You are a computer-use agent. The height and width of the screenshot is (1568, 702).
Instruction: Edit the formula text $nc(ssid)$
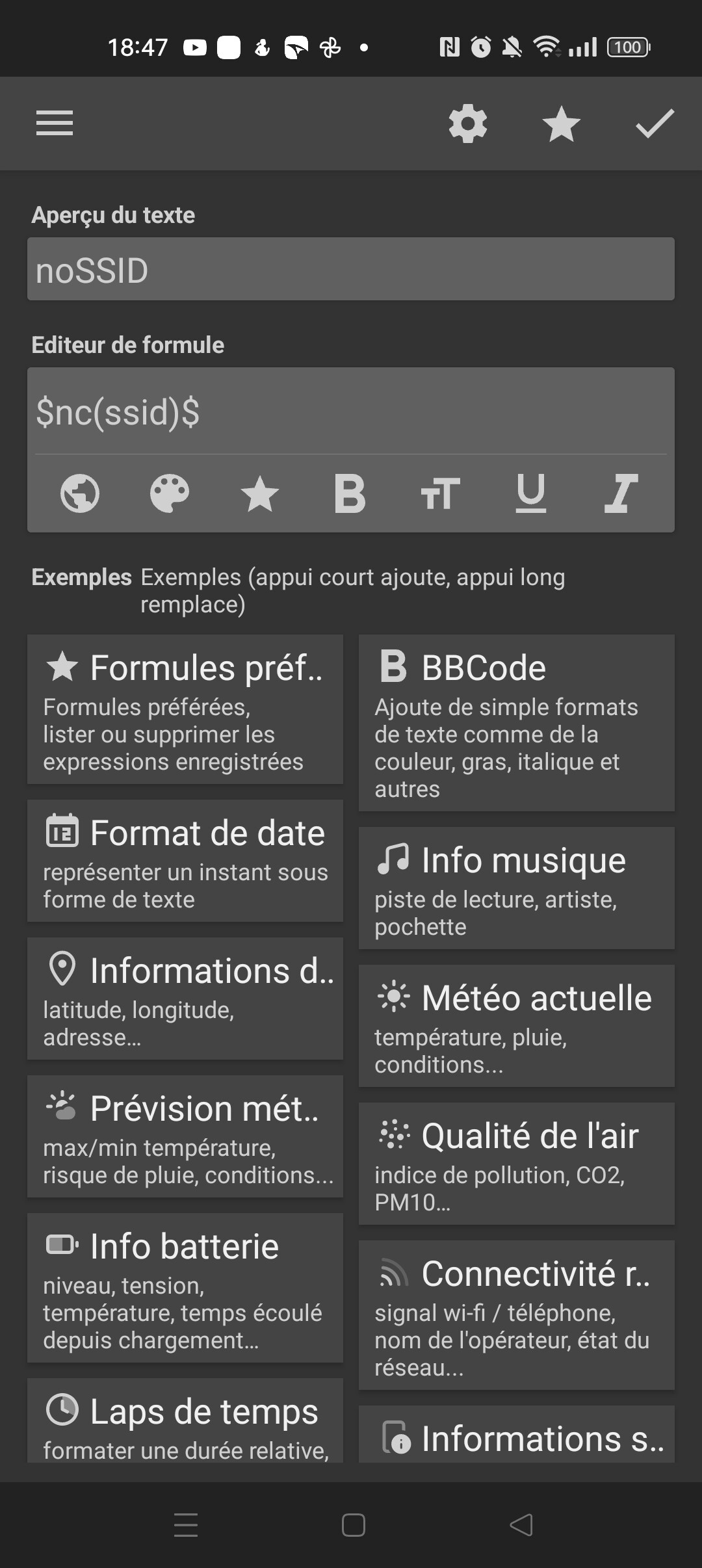[x=351, y=412]
